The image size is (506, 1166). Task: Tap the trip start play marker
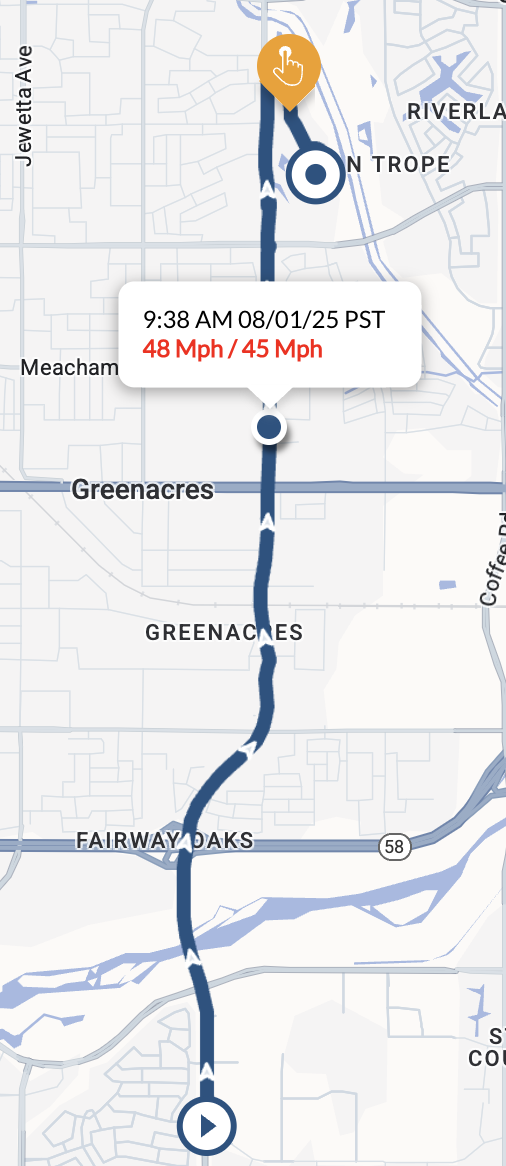tap(207, 1126)
